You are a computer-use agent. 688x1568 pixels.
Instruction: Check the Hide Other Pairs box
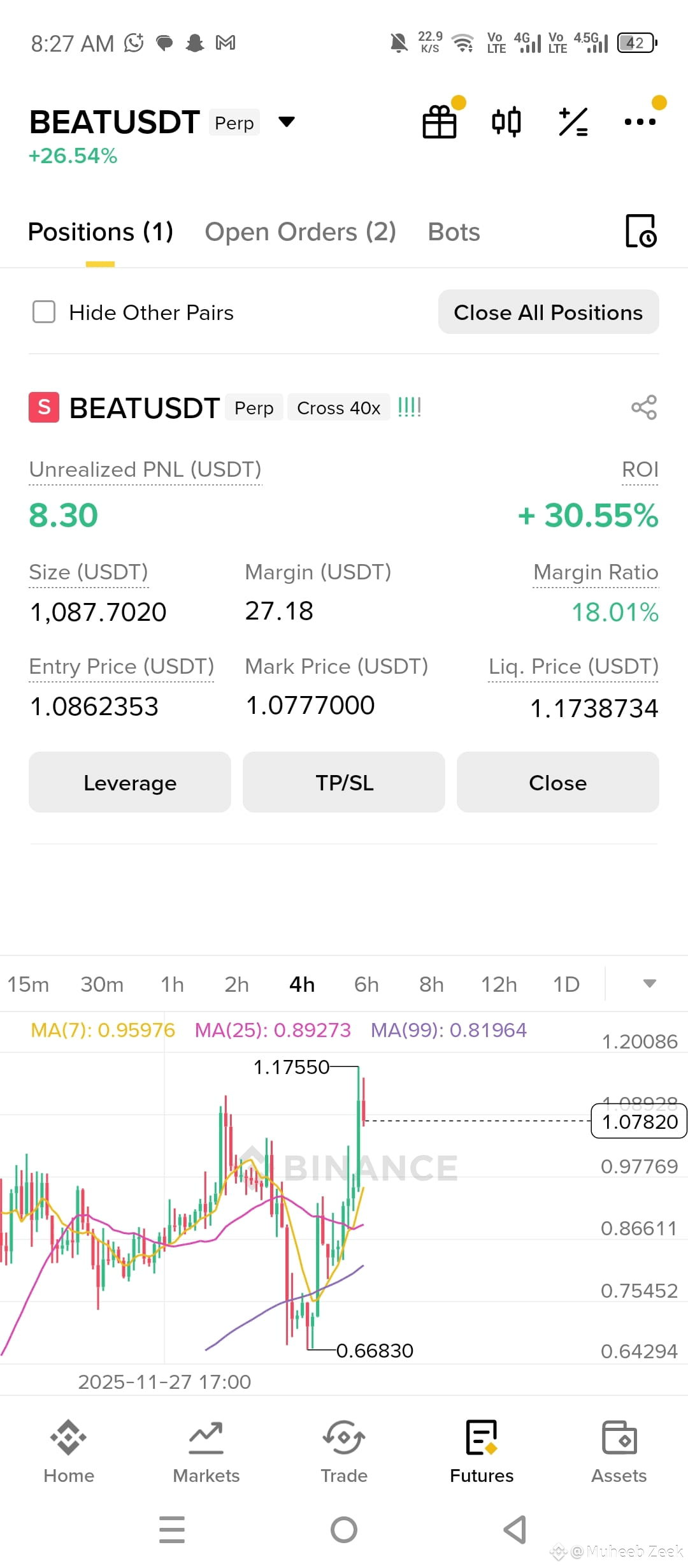[x=44, y=312]
